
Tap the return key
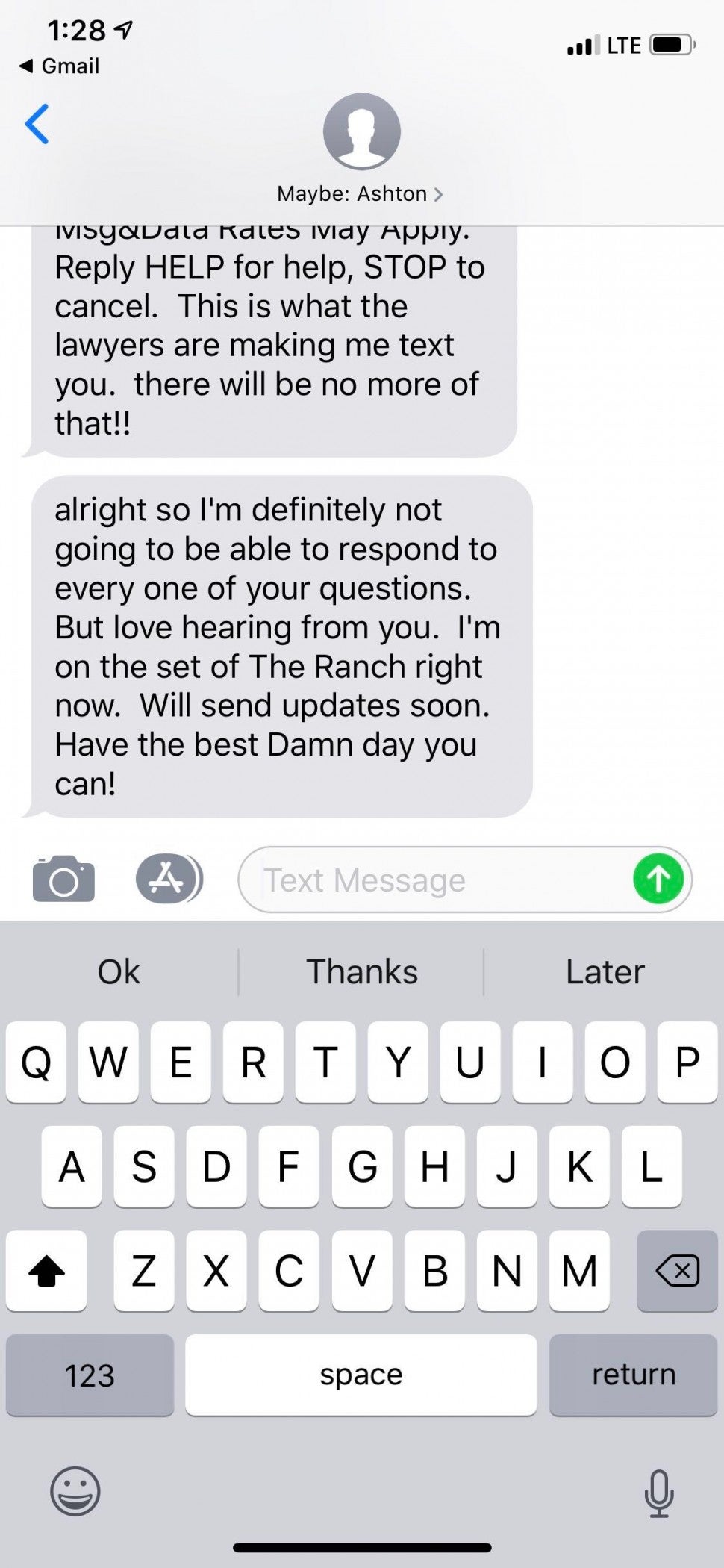click(633, 1375)
